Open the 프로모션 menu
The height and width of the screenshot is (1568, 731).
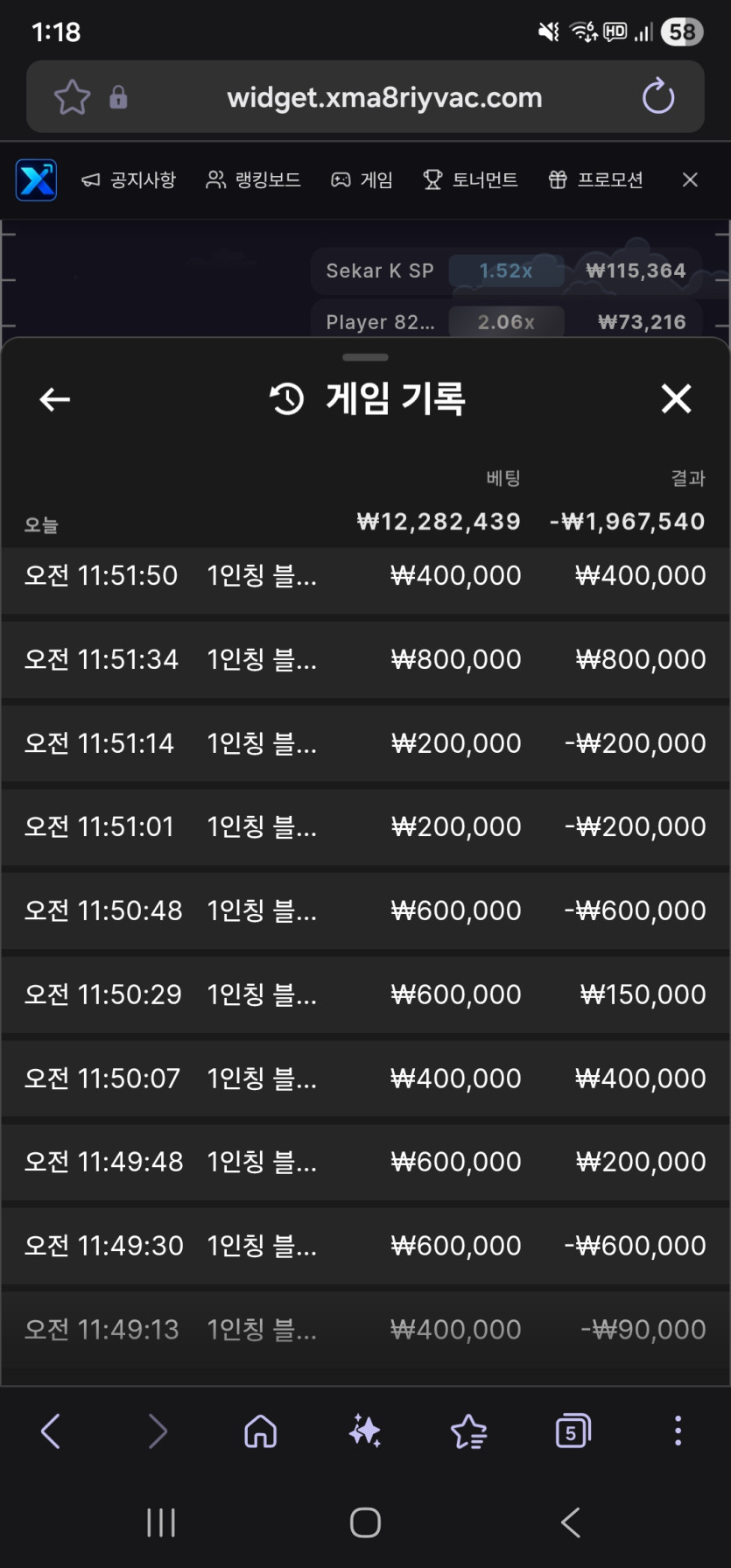click(x=595, y=179)
